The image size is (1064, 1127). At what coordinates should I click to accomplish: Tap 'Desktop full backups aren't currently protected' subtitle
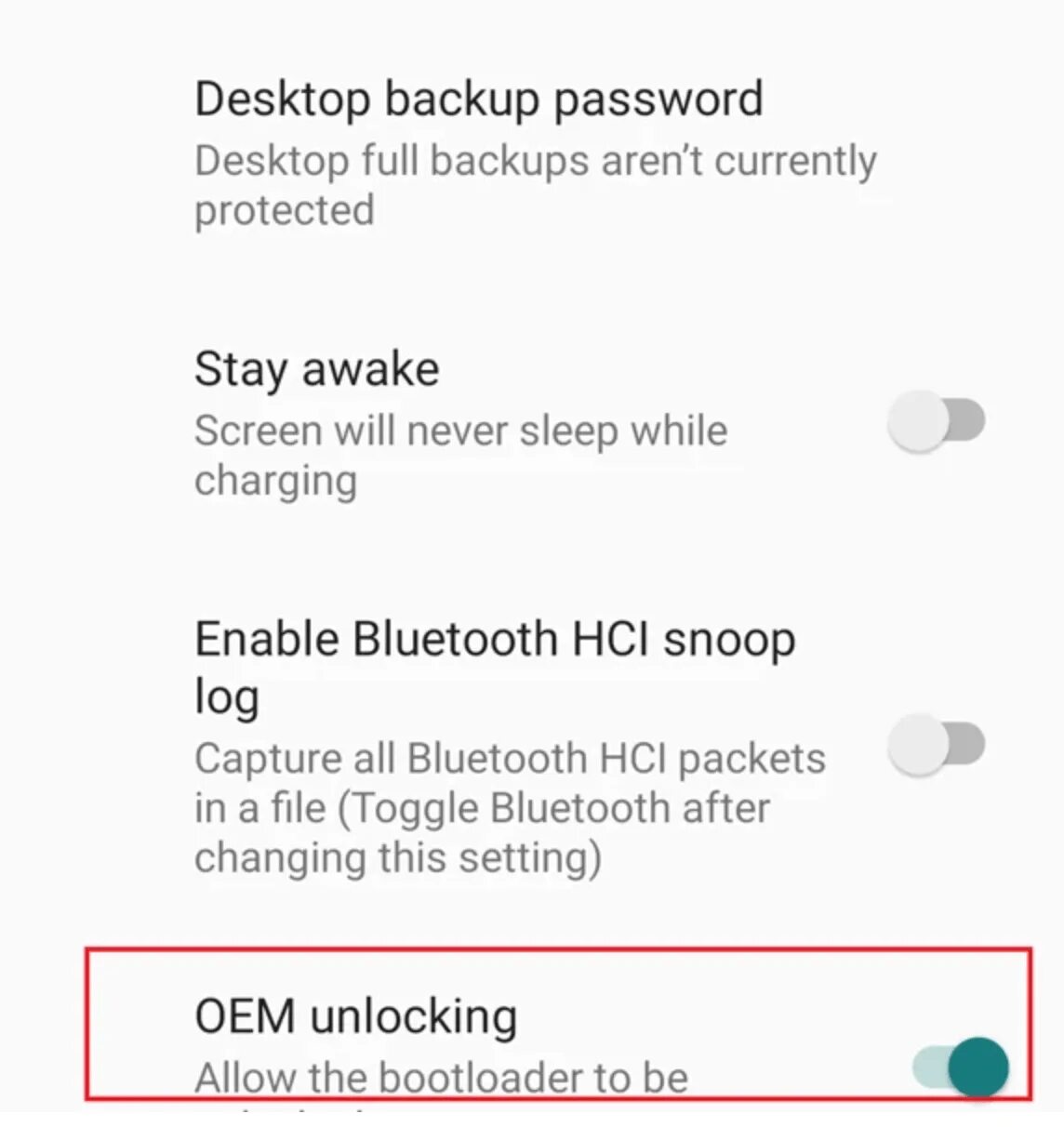click(536, 184)
